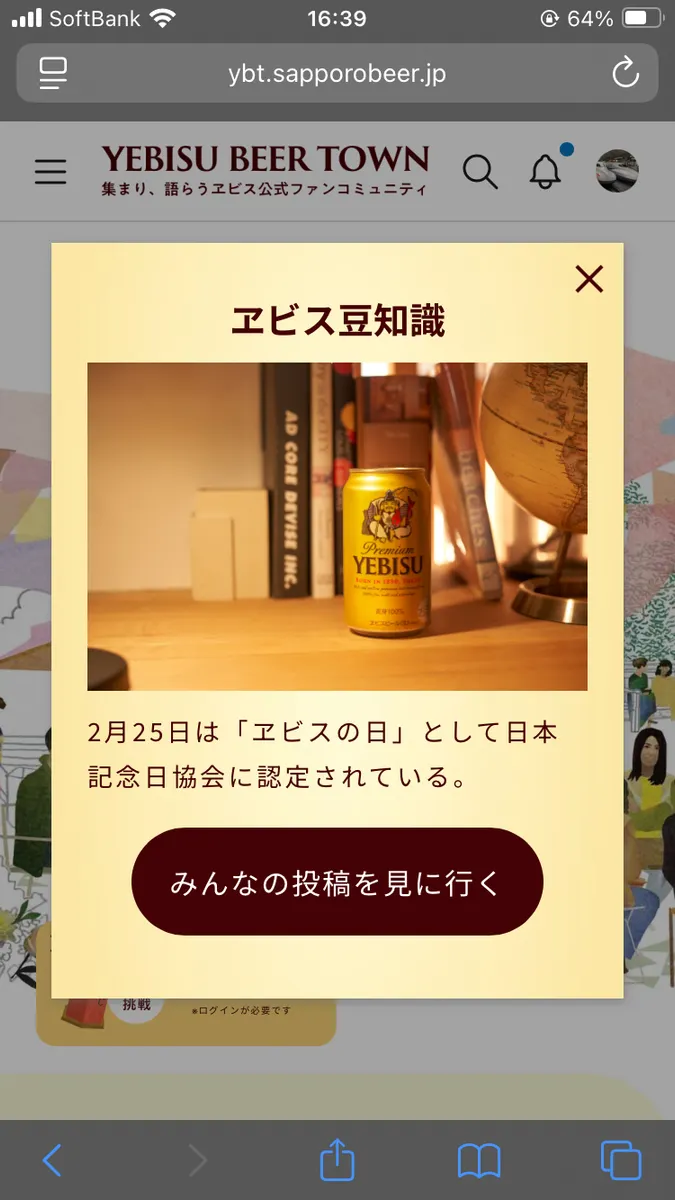Open the notifications bell
675x1200 pixels.
pos(545,172)
